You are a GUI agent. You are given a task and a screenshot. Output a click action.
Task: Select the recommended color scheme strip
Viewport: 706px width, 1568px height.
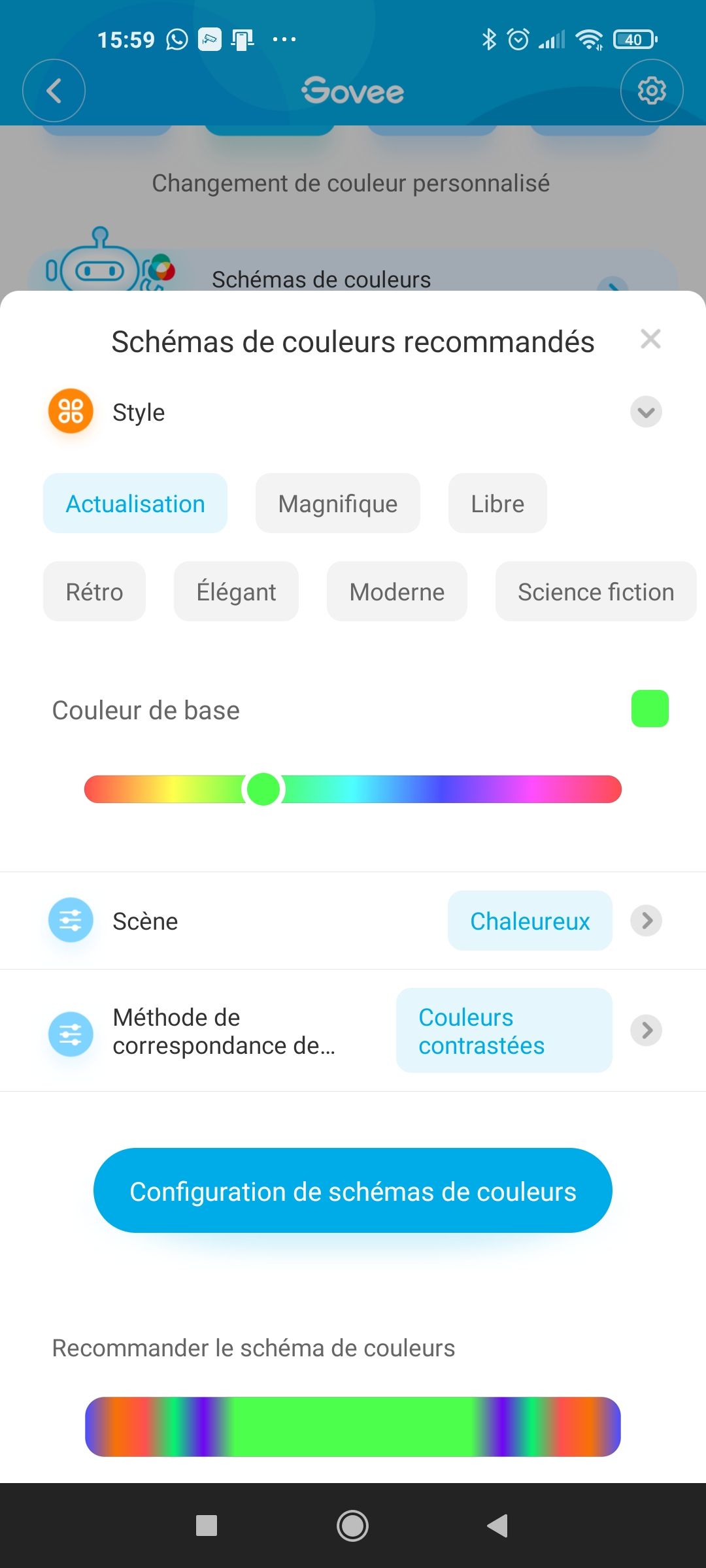click(353, 1427)
